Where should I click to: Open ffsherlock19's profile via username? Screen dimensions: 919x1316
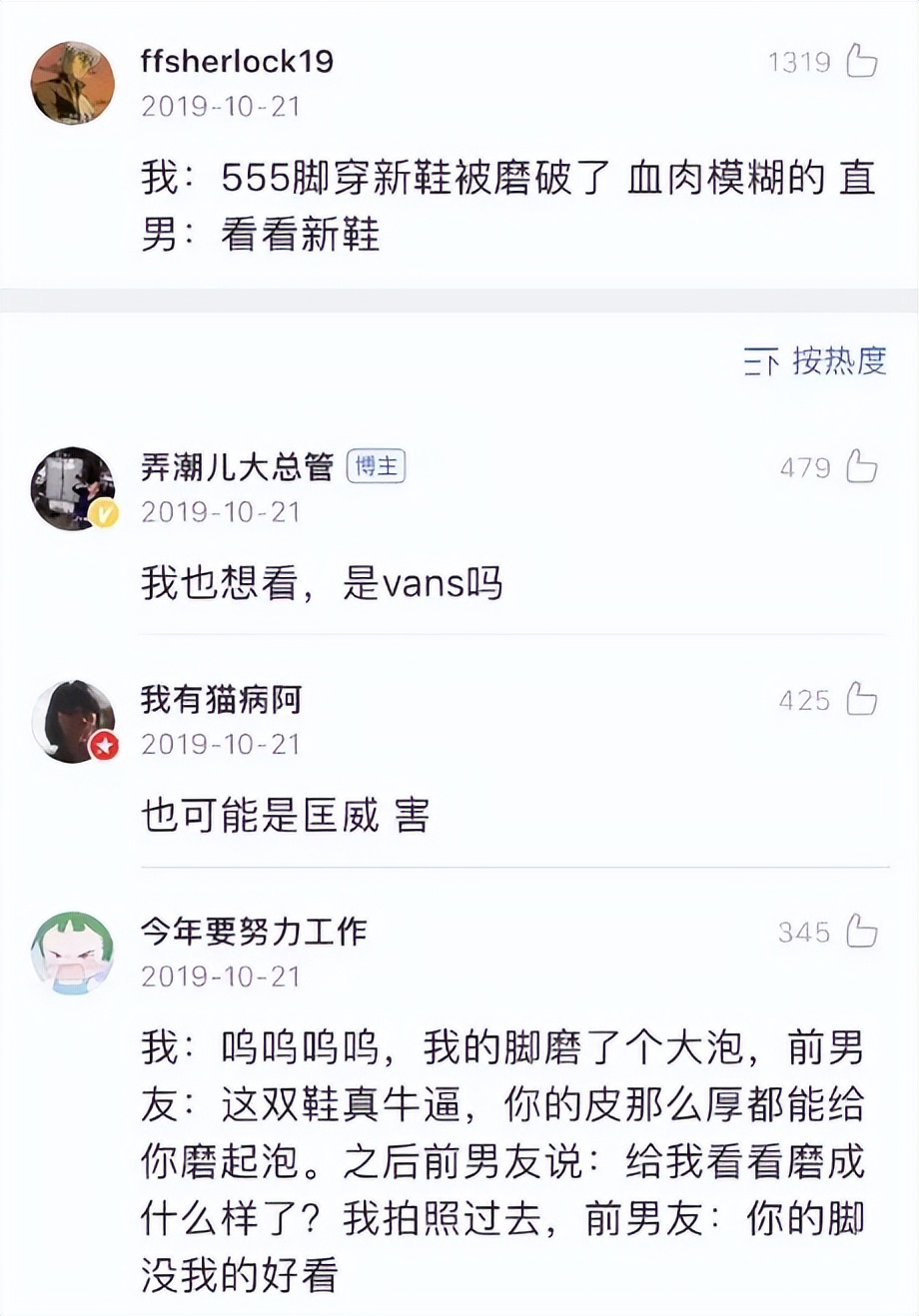239,60
